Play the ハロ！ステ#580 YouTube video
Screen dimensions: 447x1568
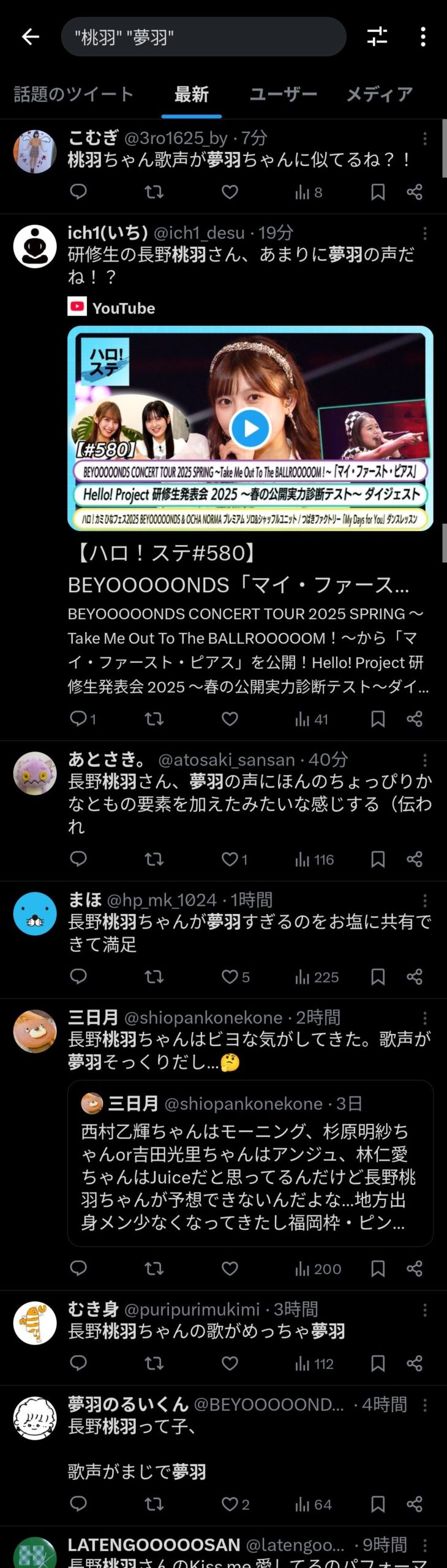click(250, 428)
